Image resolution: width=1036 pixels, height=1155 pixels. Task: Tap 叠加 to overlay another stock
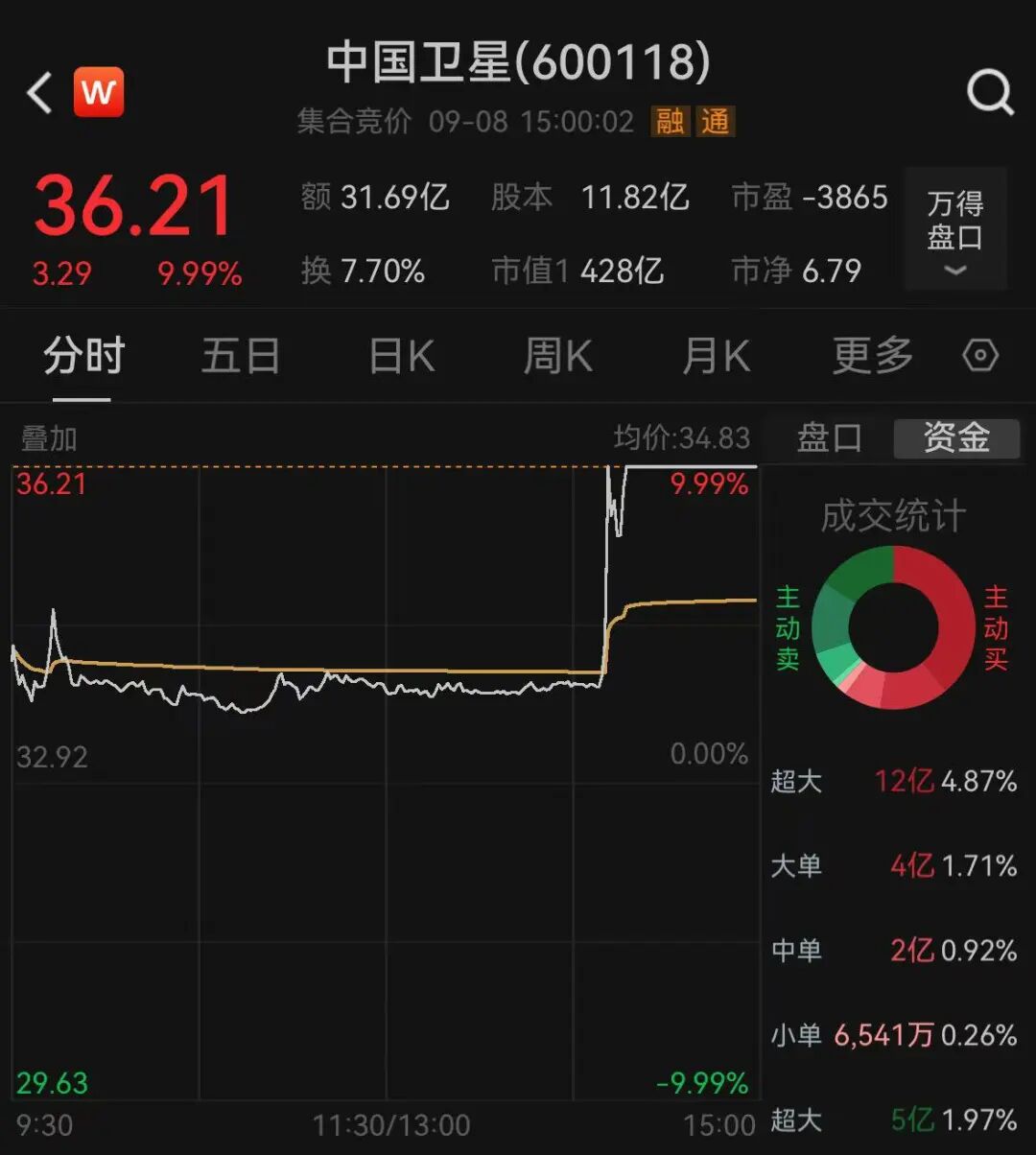click(x=49, y=439)
